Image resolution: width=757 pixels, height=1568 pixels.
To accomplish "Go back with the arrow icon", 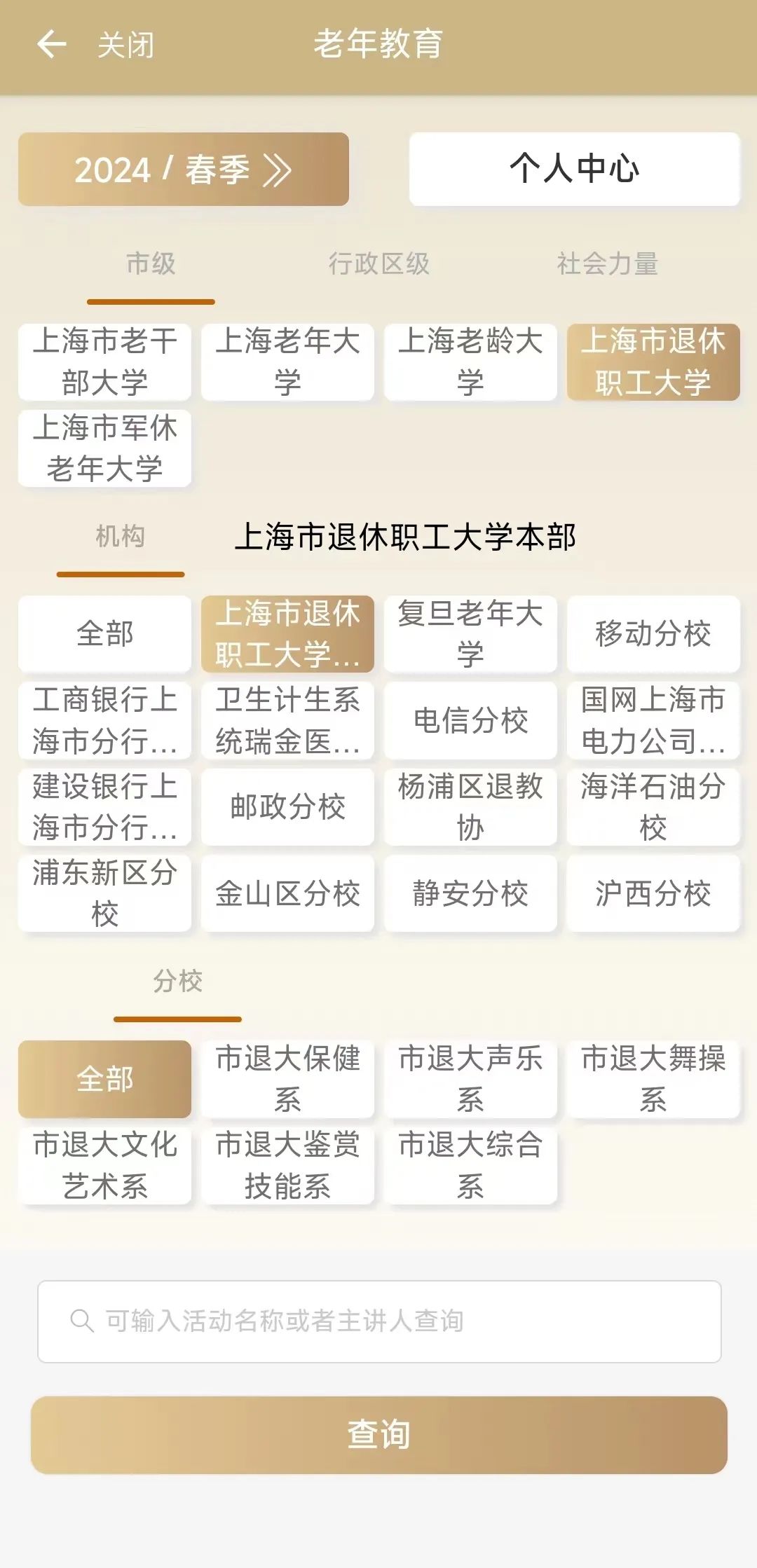I will [x=52, y=44].
